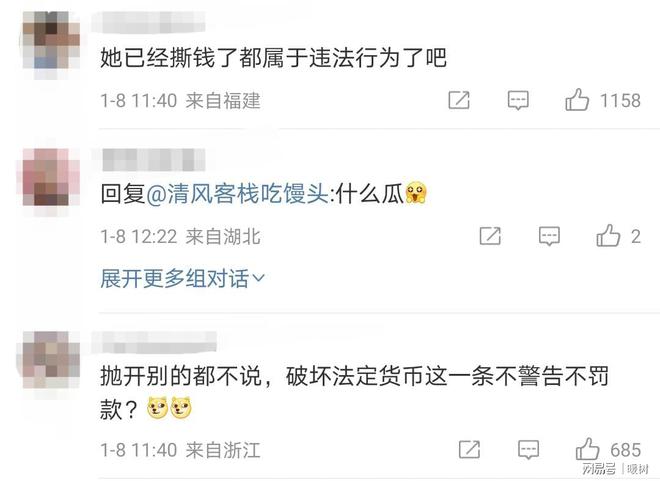The image size is (660, 481).
Task: Share the 破坏法定货币 comment from 浙江
Action: (x=464, y=449)
